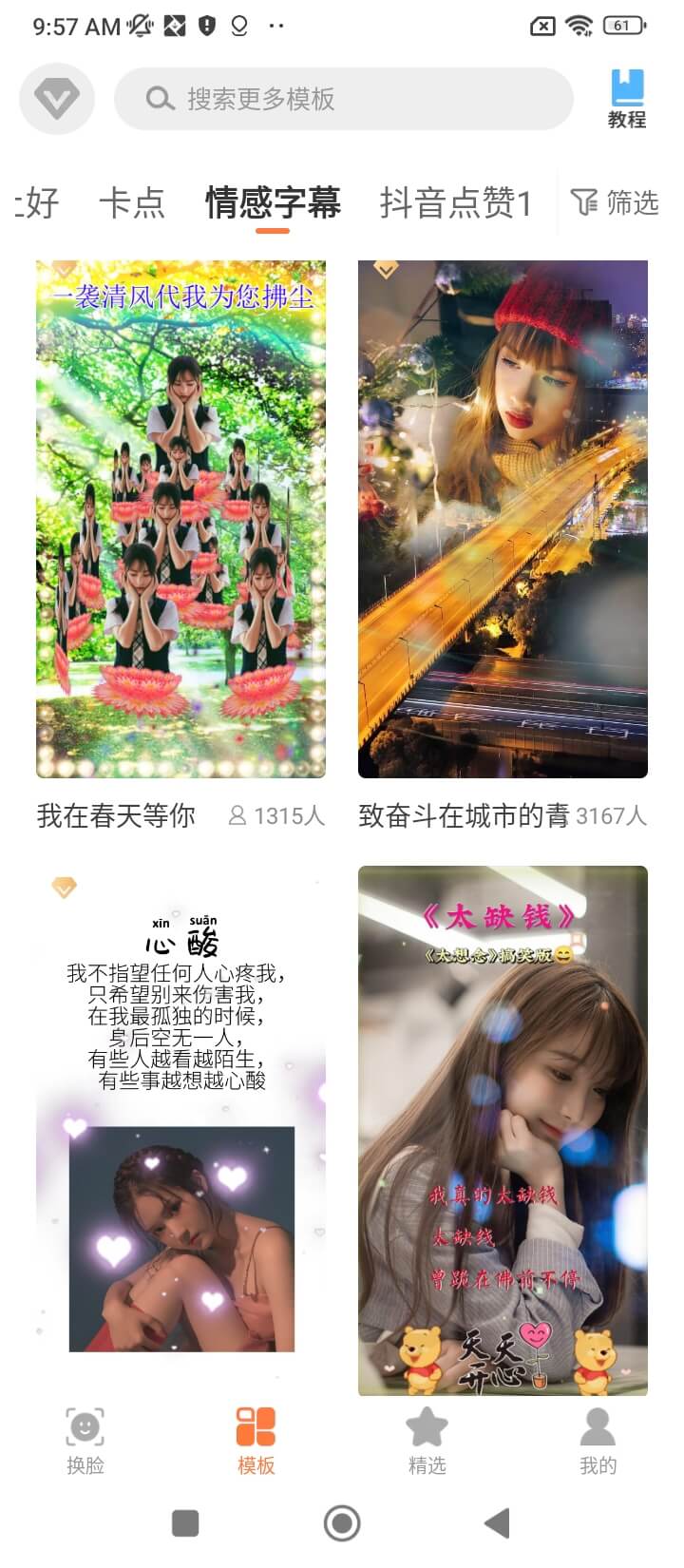Image resolution: width=684 pixels, height=1568 pixels.
Task: Switch to the 精选 featured tab
Action: (427, 1441)
